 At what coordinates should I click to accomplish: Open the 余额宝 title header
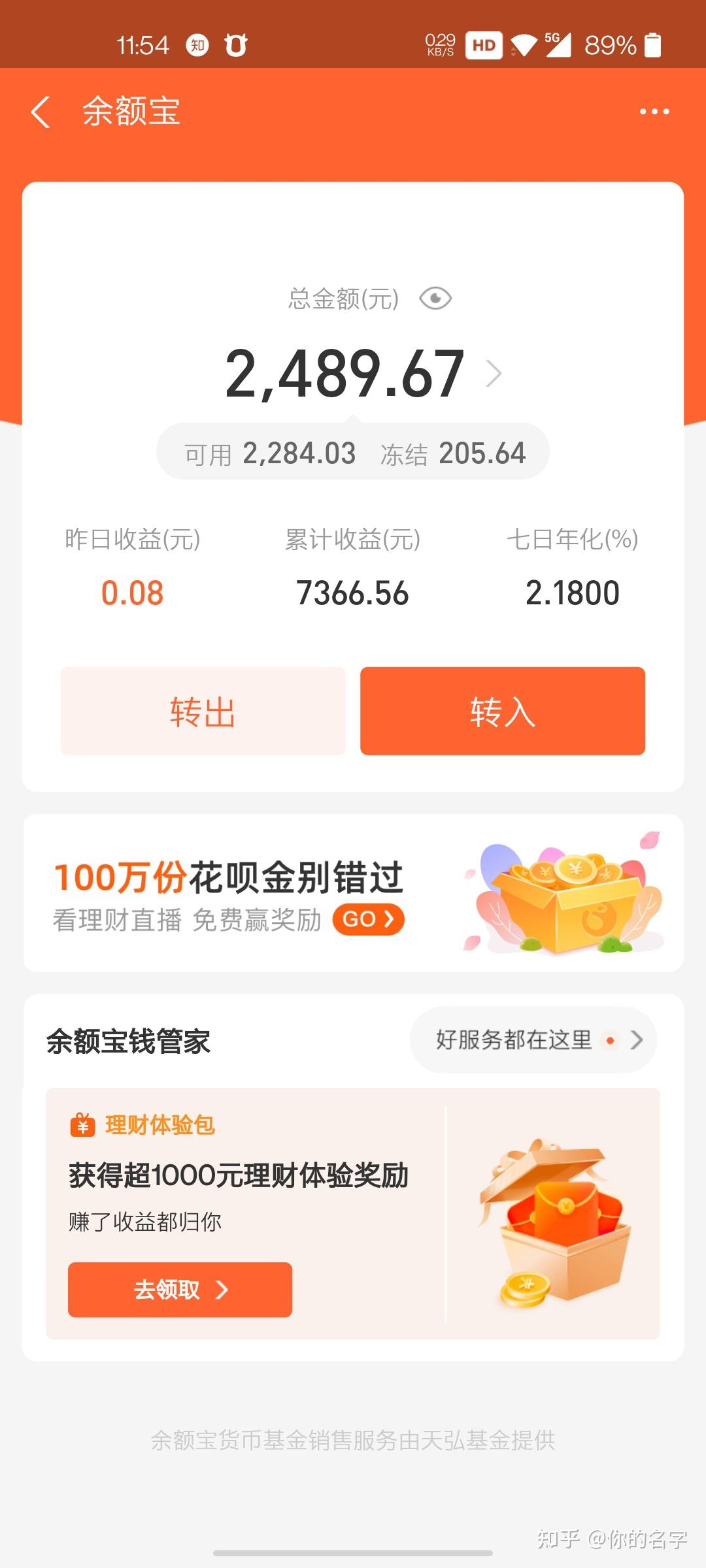point(129,112)
